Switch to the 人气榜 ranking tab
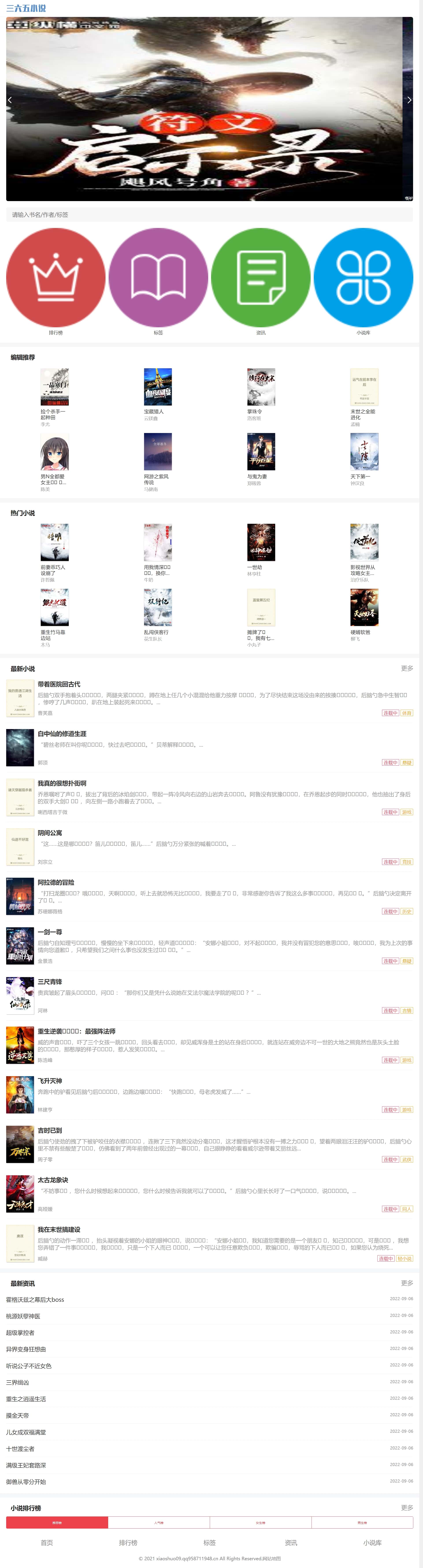The width and height of the screenshot is (423, 1568). click(x=159, y=1522)
